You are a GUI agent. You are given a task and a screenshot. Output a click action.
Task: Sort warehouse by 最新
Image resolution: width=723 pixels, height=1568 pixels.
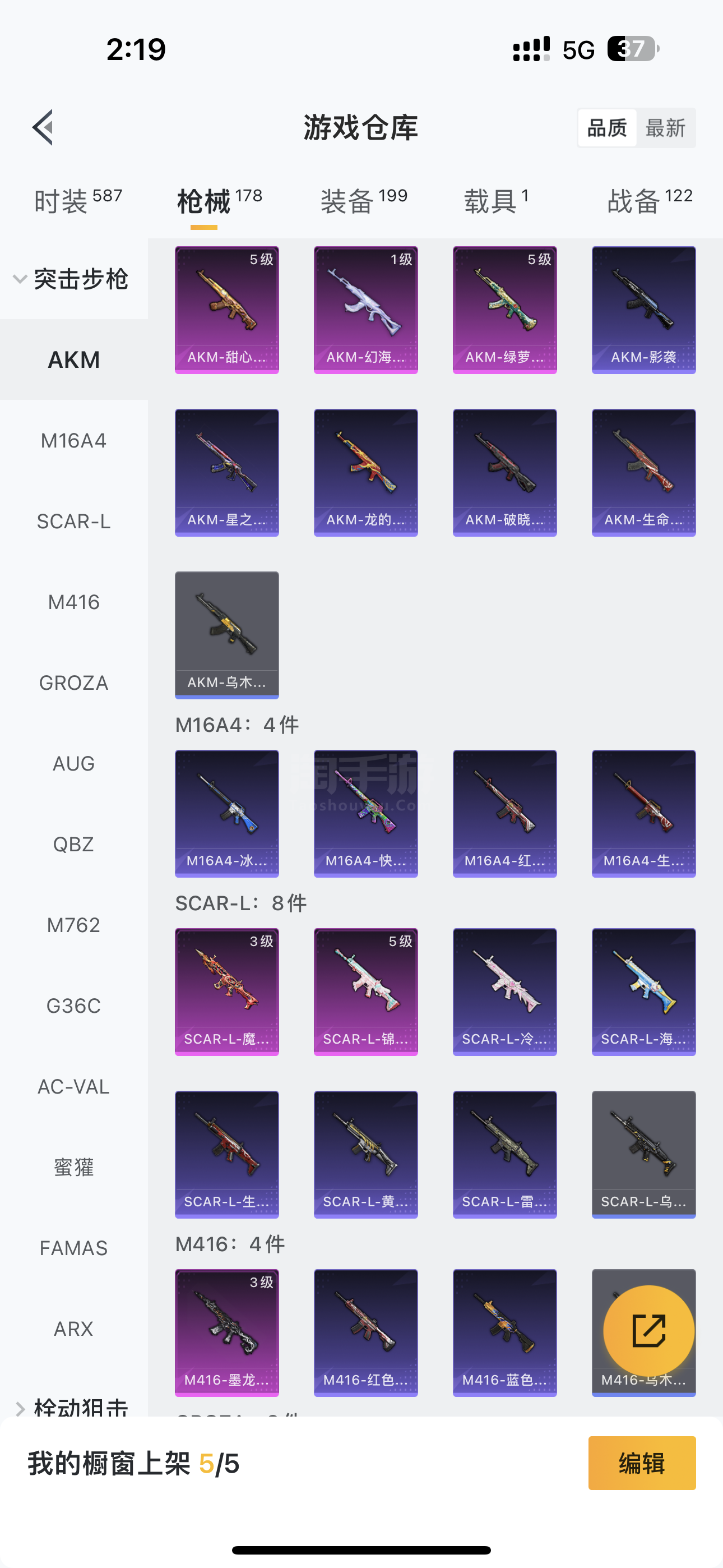pos(665,128)
